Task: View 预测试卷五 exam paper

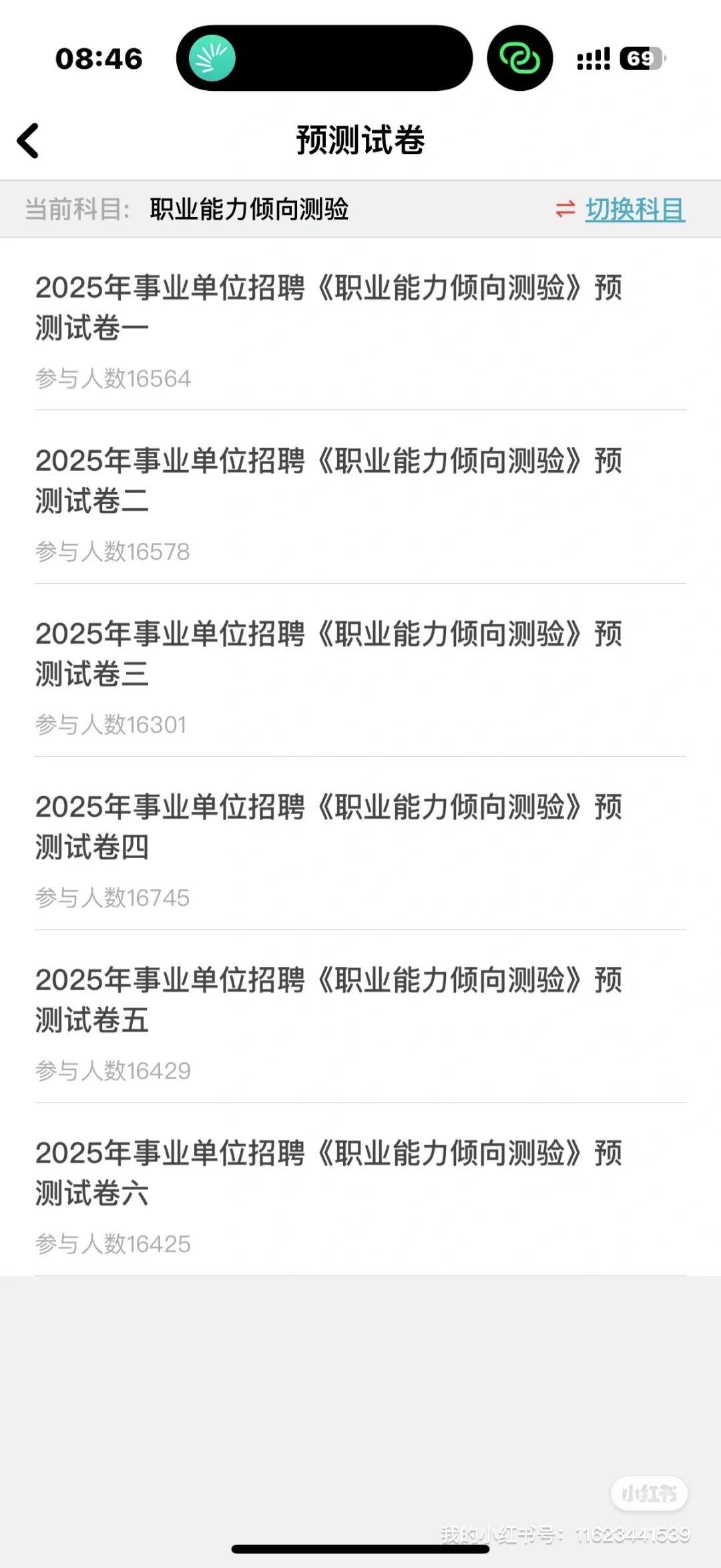Action: click(328, 1000)
